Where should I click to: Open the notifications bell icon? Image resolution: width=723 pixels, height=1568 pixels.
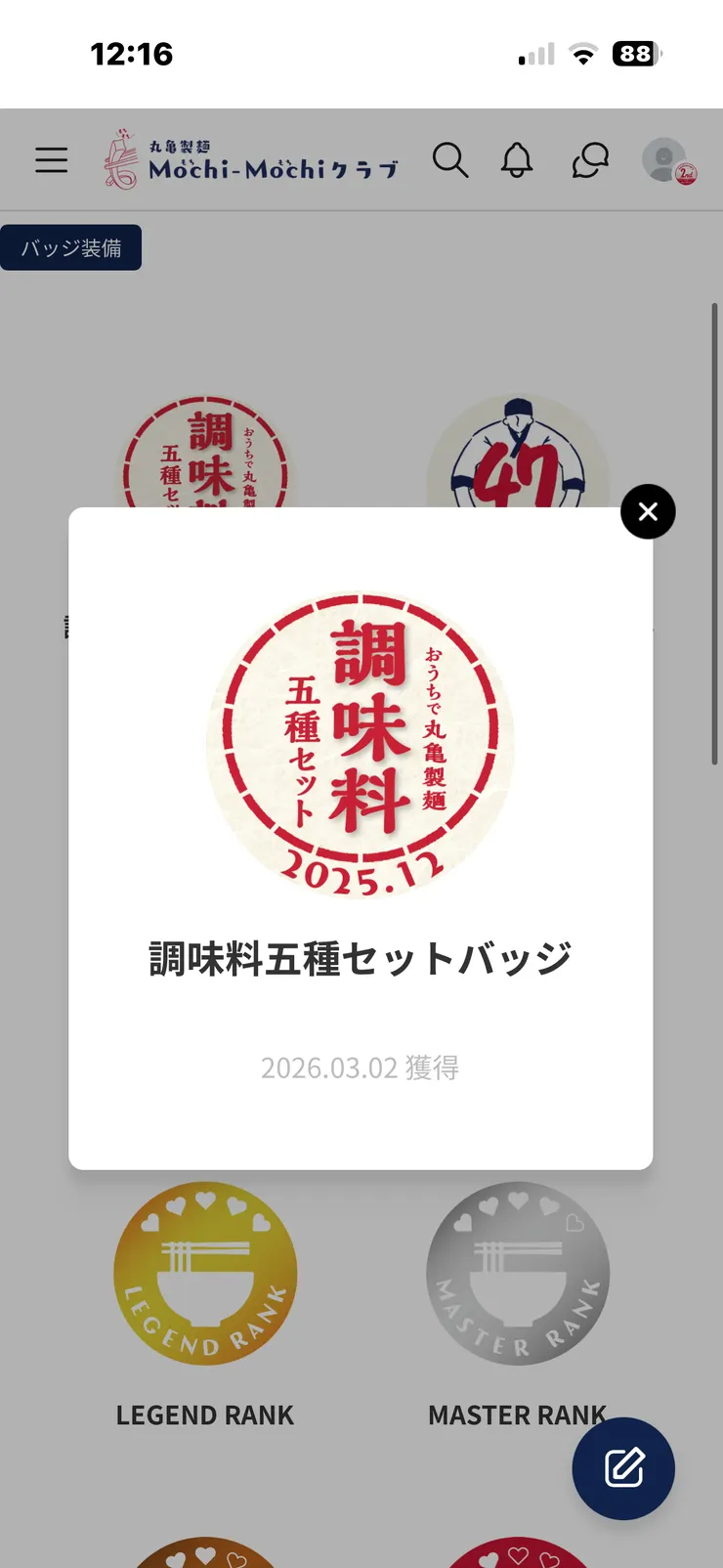[x=518, y=160]
